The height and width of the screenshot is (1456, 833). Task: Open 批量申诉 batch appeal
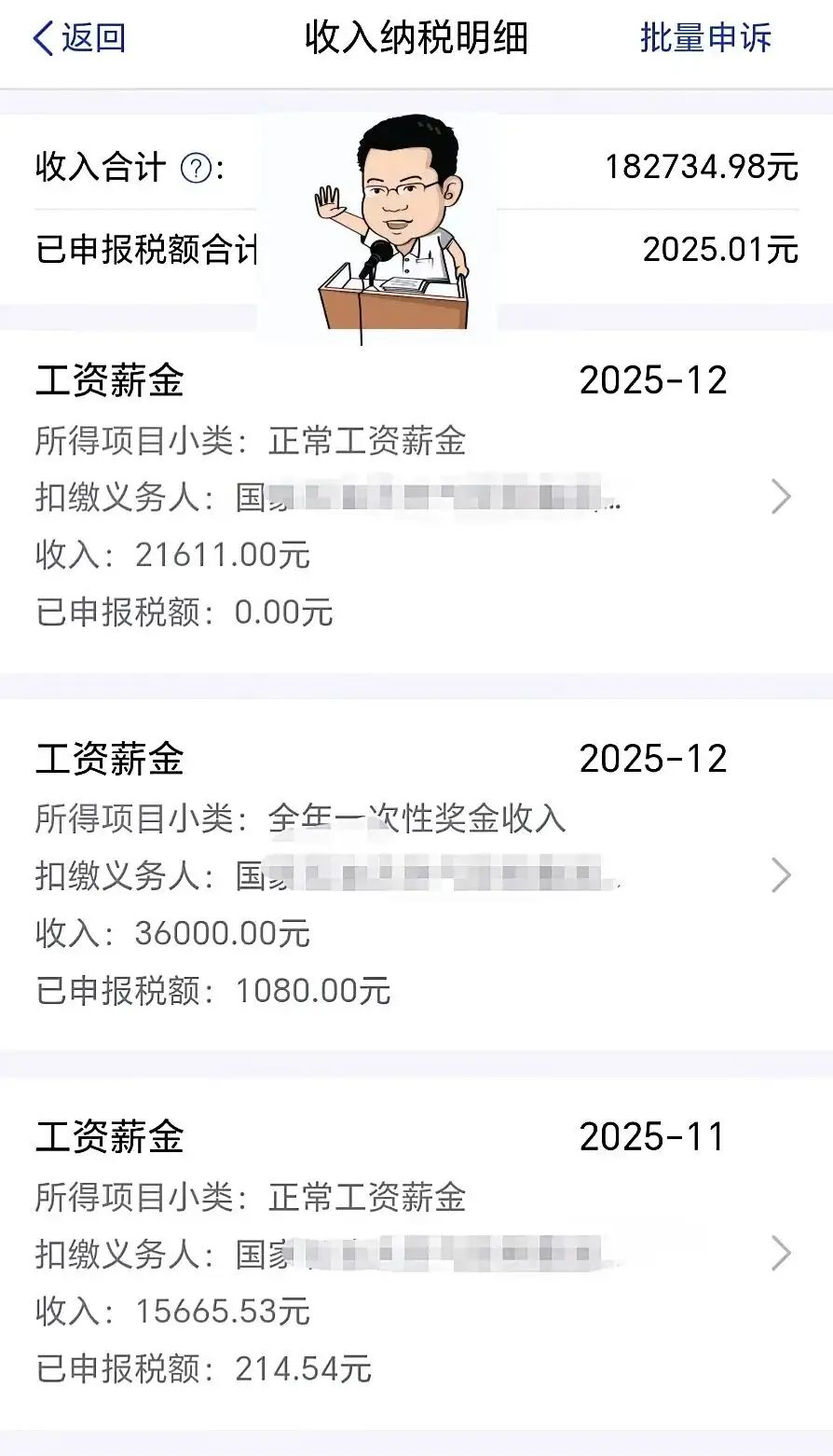[x=705, y=39]
